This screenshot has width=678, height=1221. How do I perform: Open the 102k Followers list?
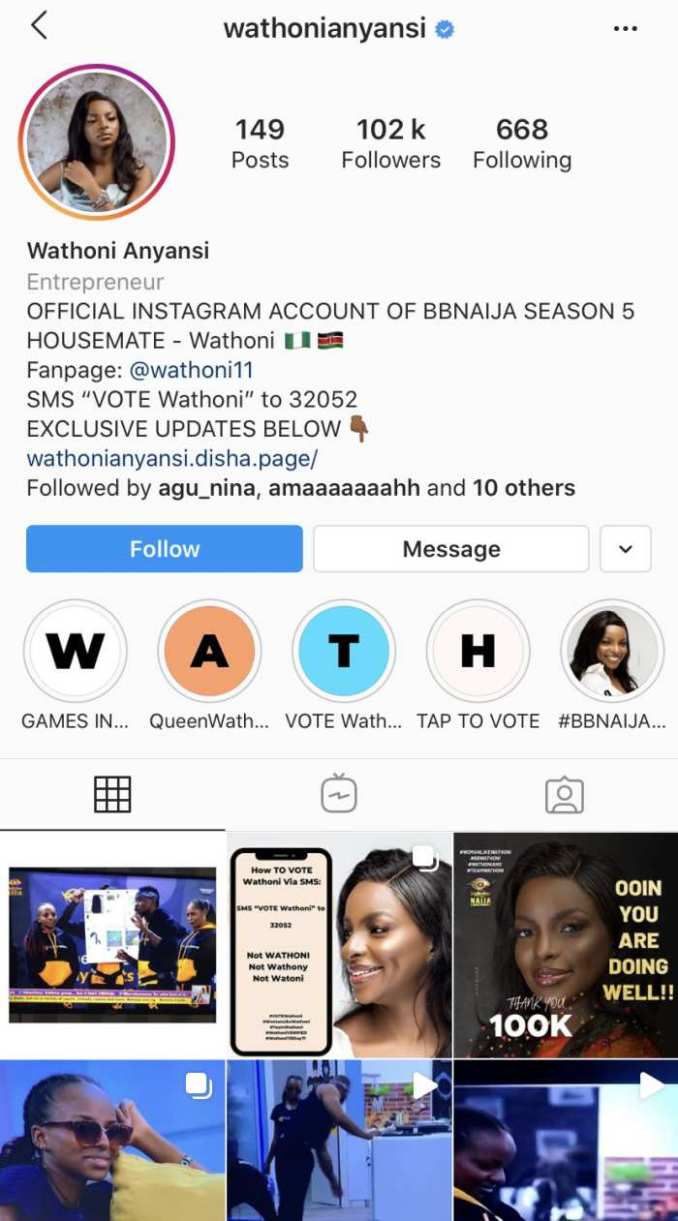391,144
